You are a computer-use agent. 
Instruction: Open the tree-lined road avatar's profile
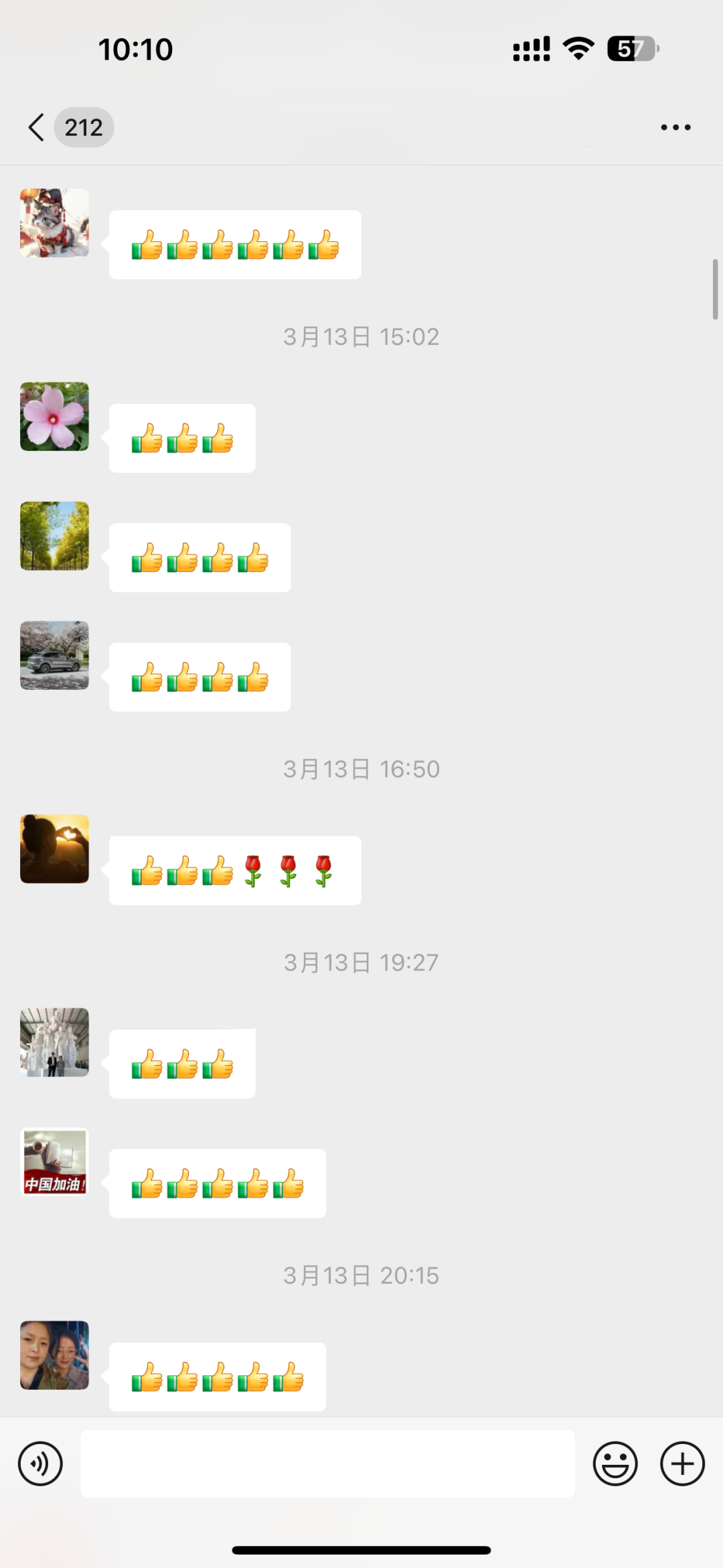(x=54, y=536)
